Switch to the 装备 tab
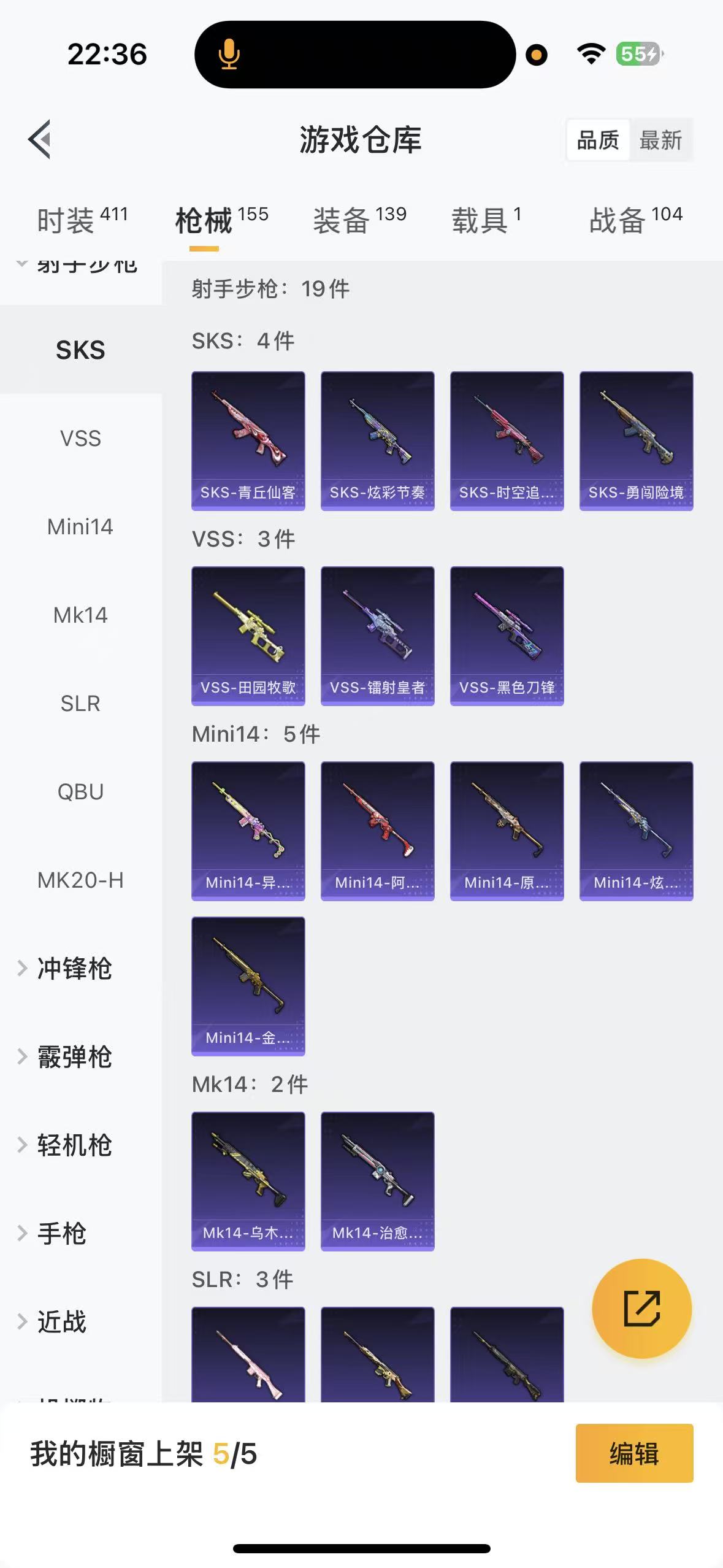The width and height of the screenshot is (723, 1568). 359,220
